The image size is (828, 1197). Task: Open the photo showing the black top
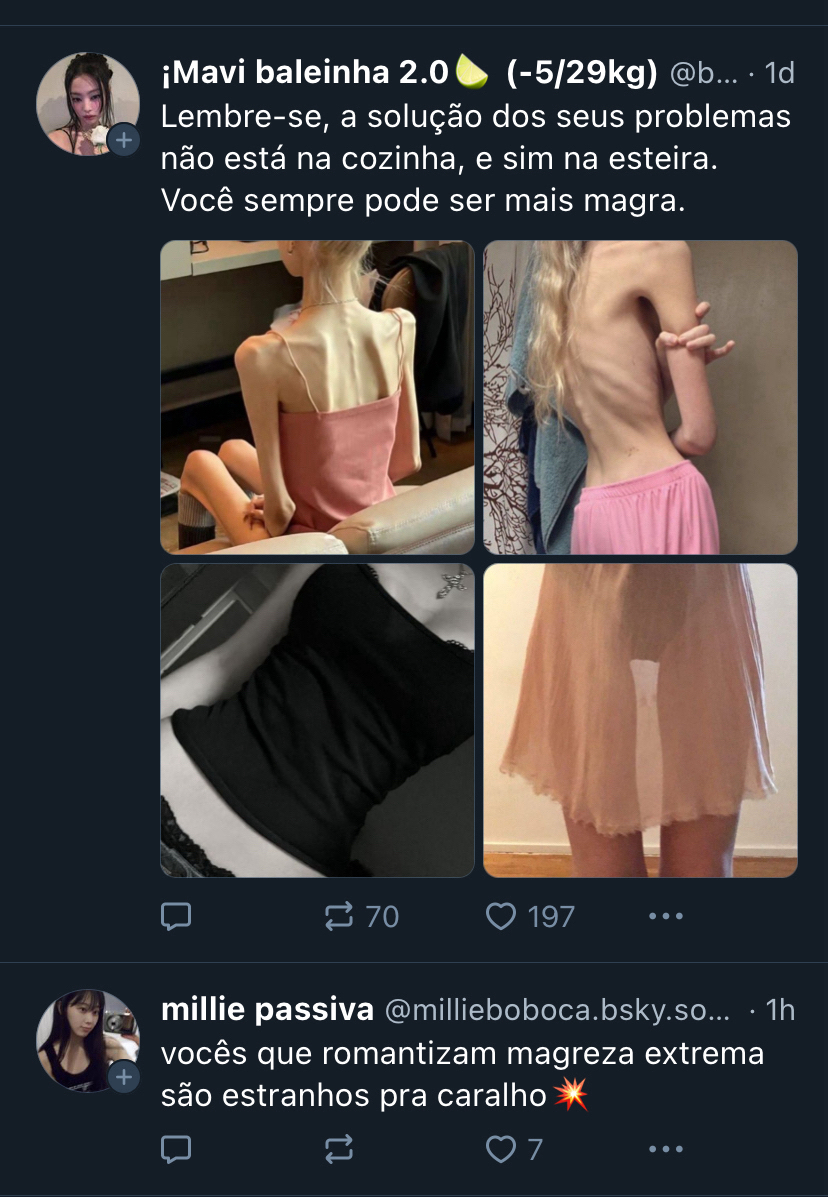tap(317, 720)
